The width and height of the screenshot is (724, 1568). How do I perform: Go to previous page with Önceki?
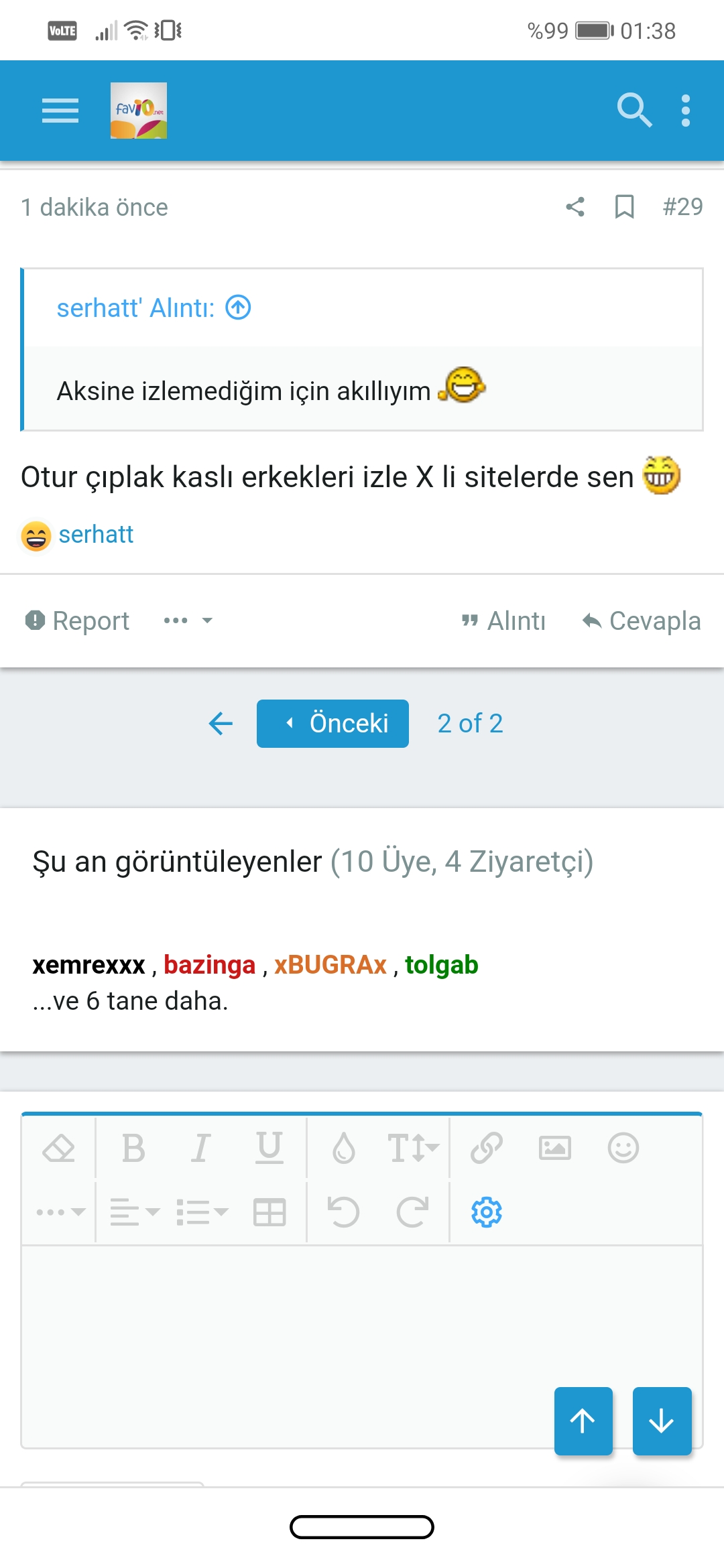click(x=333, y=724)
